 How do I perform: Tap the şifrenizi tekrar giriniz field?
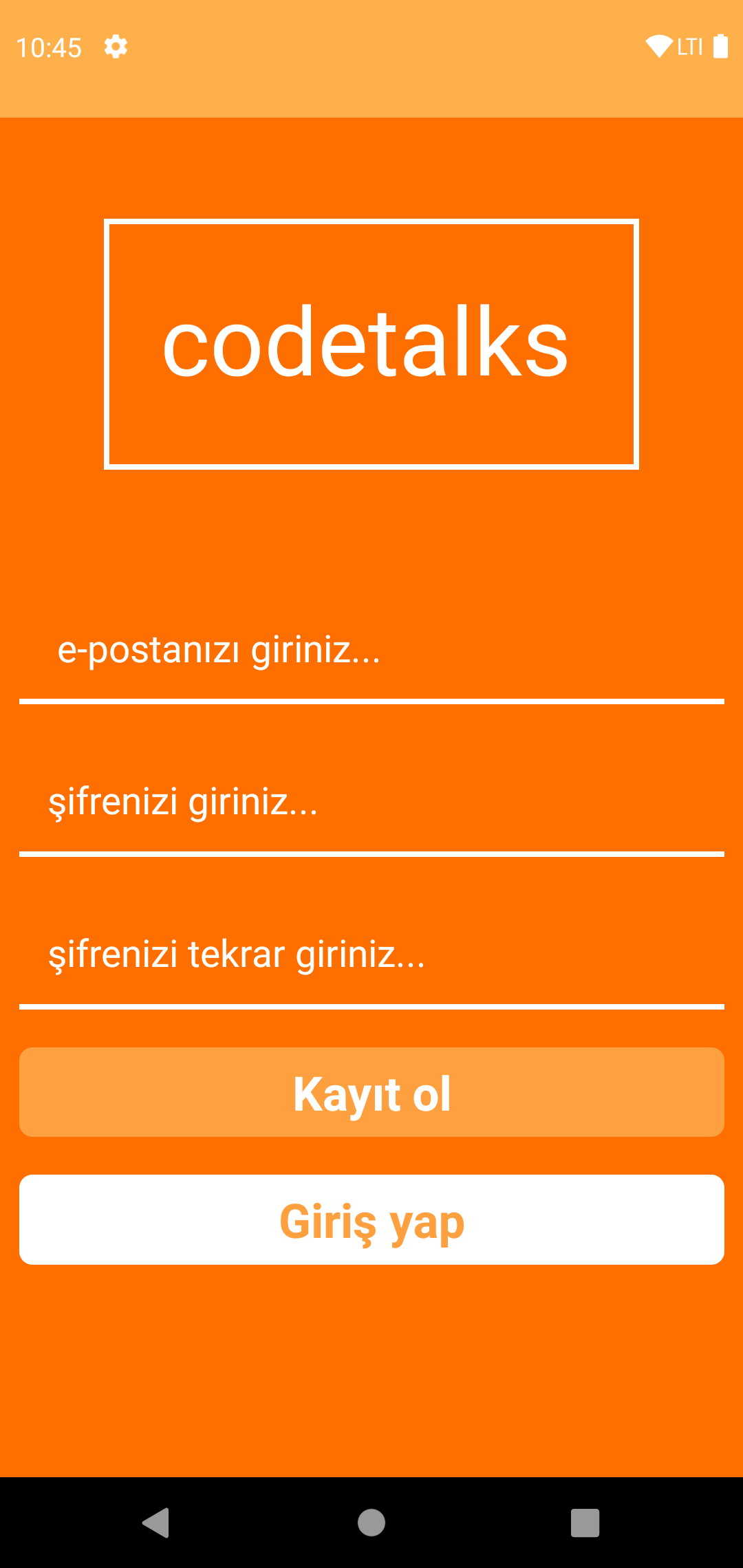click(x=371, y=955)
